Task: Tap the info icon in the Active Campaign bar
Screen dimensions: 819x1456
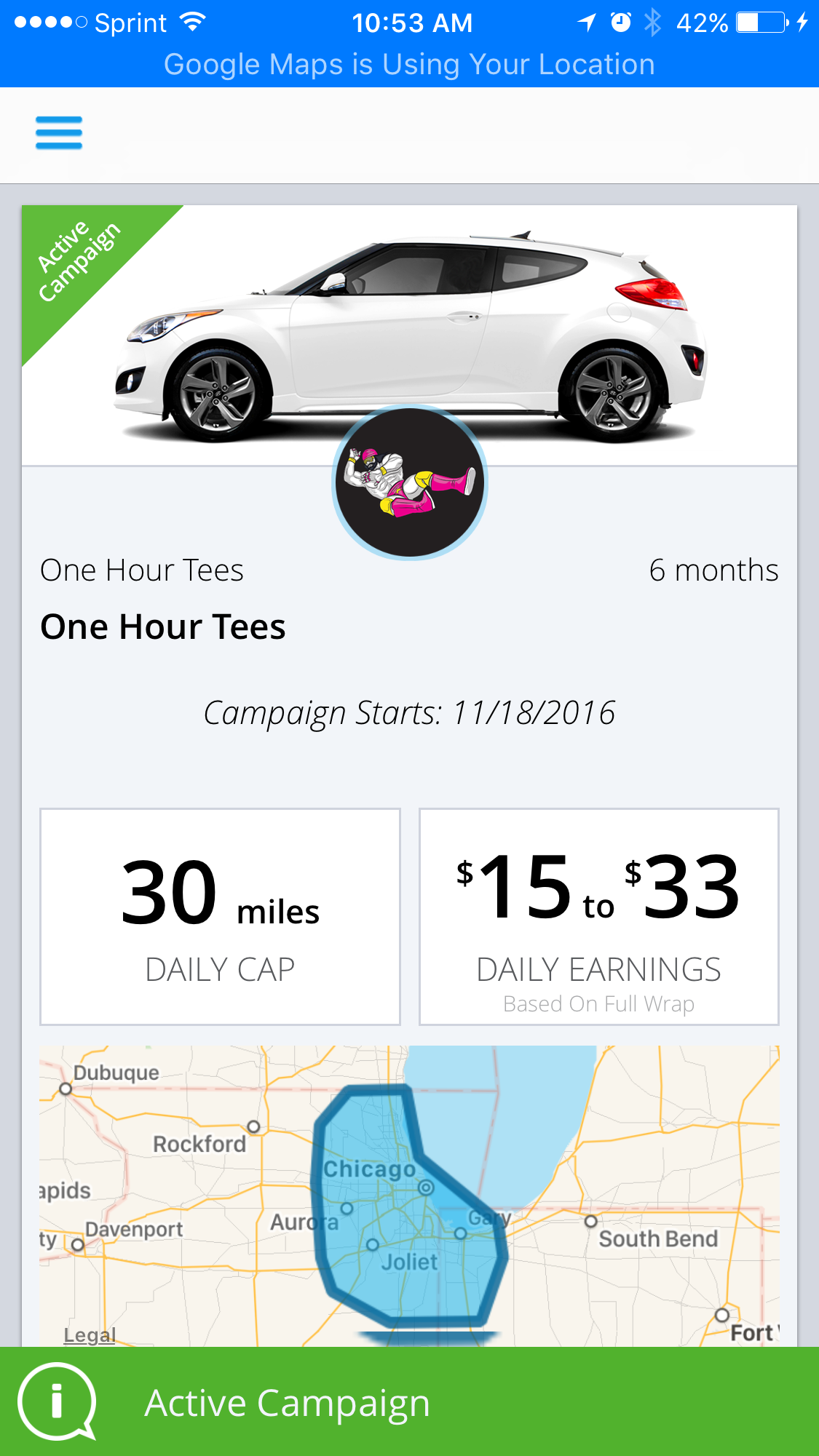Action: coord(58,1401)
